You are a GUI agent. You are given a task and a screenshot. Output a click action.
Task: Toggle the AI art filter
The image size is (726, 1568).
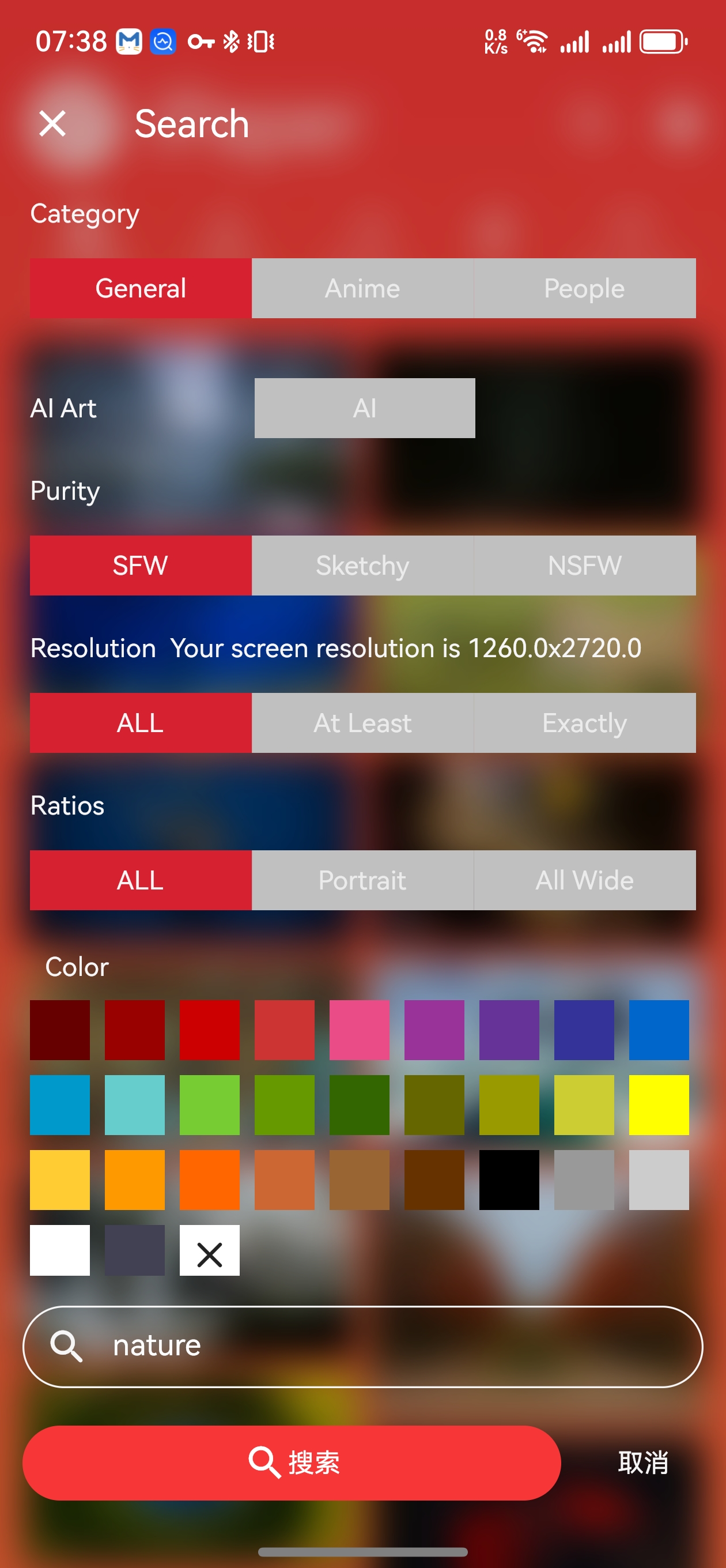click(364, 408)
